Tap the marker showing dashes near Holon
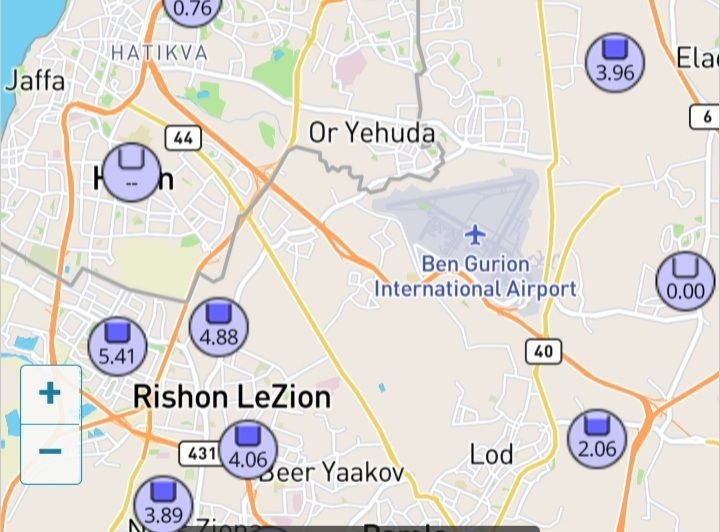720x532 pixels. tap(131, 171)
